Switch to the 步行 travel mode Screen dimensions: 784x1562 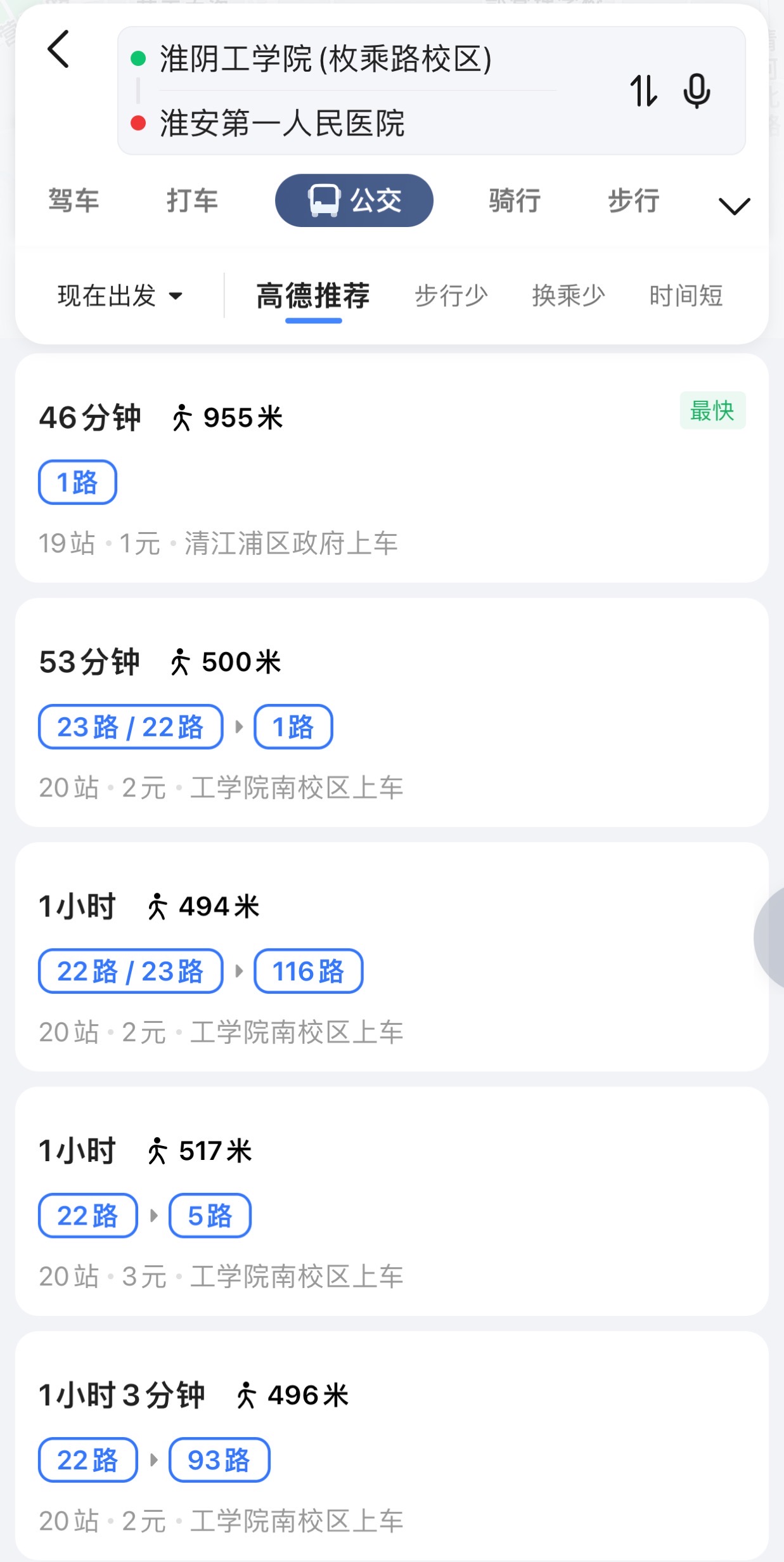pos(634,200)
